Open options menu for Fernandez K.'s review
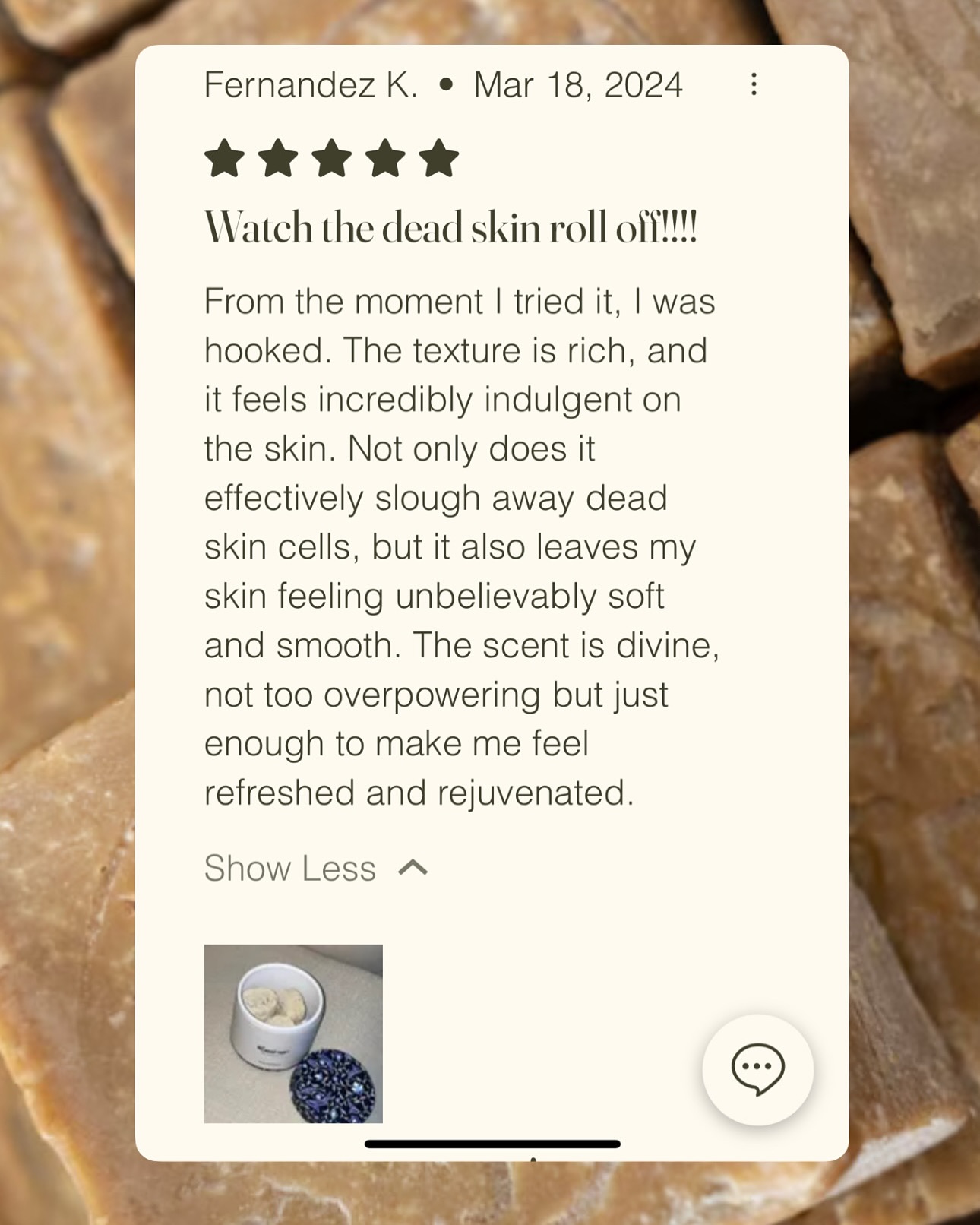 click(754, 85)
